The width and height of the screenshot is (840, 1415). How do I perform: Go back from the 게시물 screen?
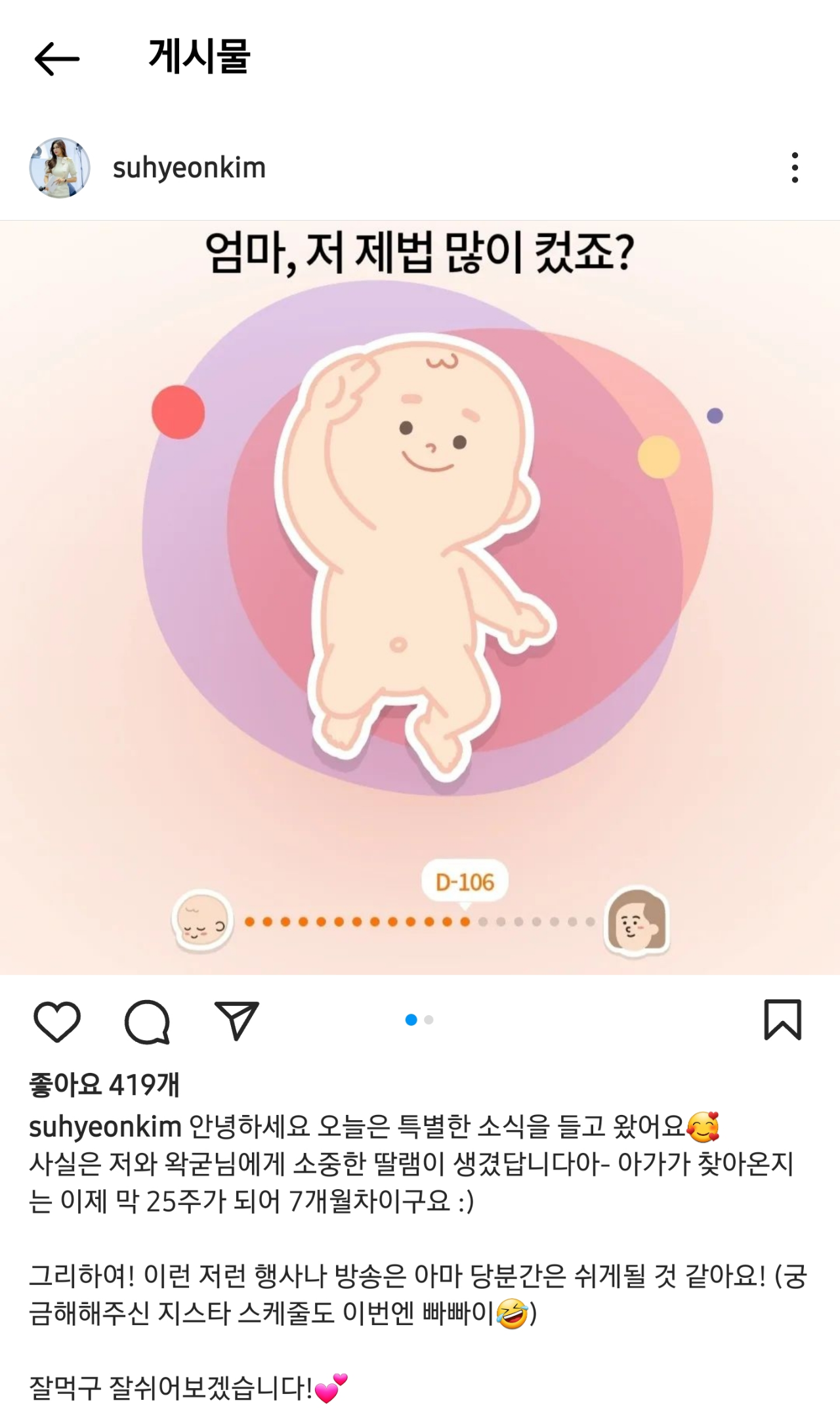[57, 58]
